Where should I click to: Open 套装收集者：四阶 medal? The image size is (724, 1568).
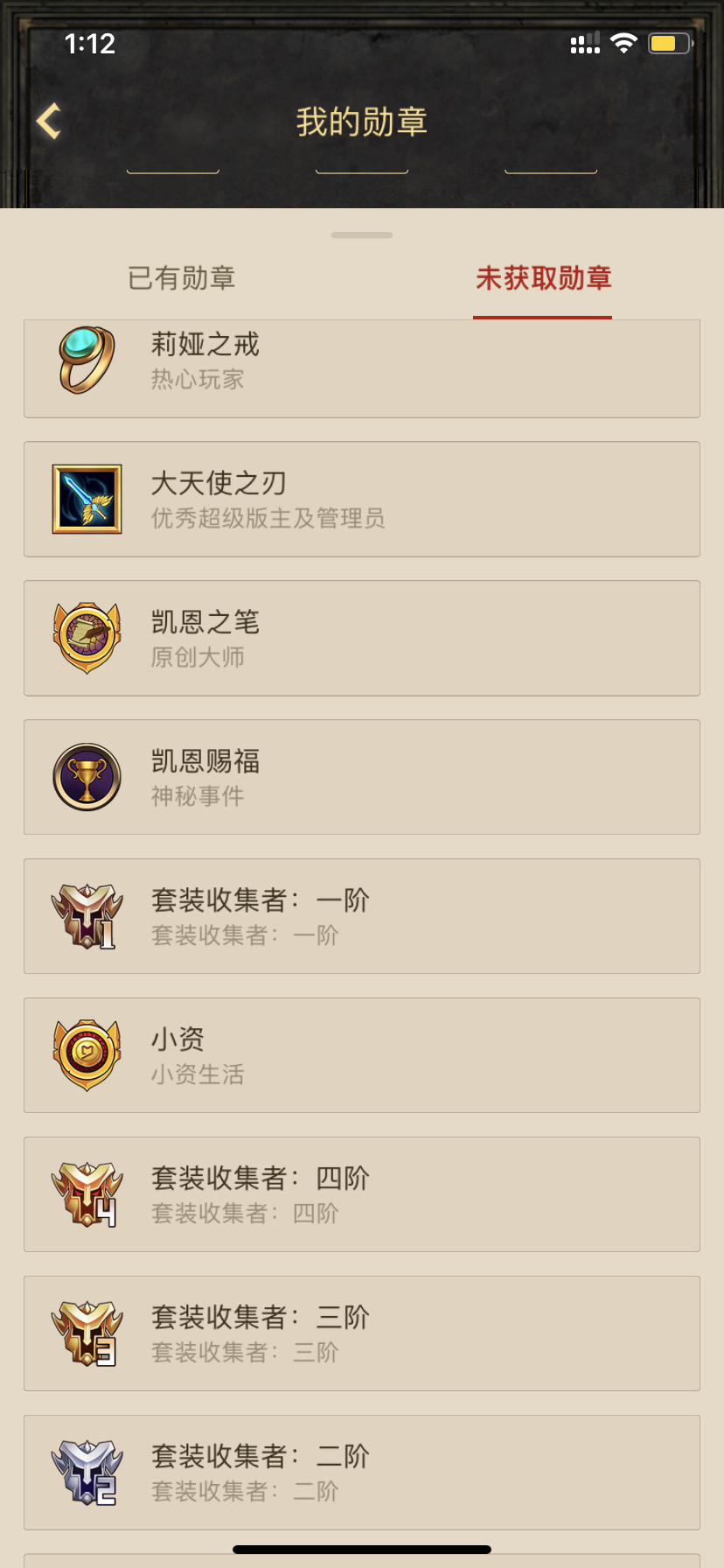(x=361, y=1194)
